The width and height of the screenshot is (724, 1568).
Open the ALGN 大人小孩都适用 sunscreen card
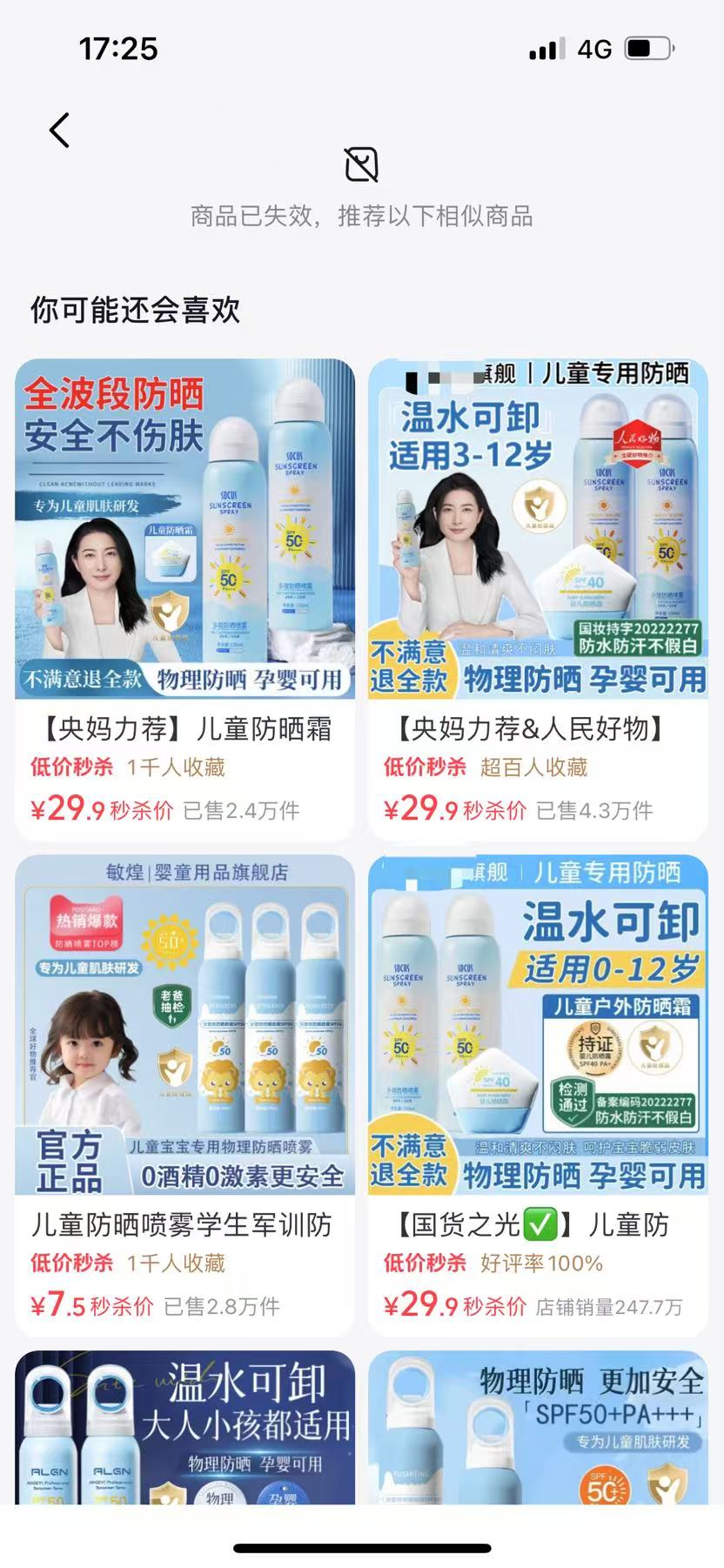click(x=184, y=1427)
